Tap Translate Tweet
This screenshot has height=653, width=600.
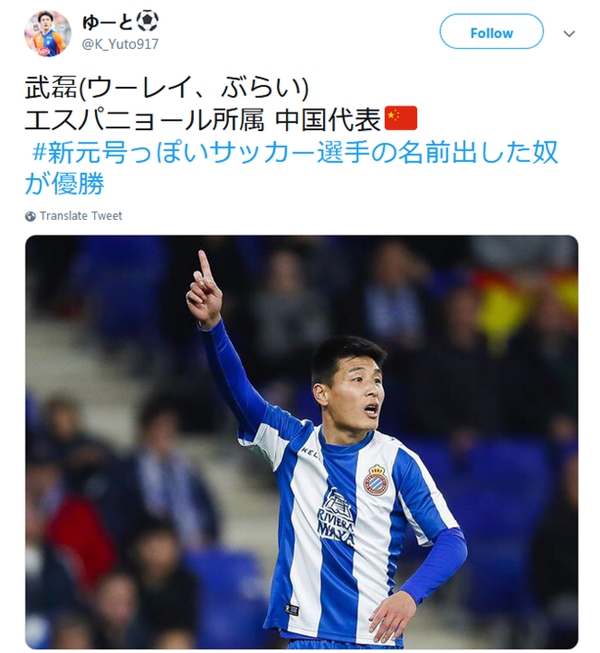pyautogui.click(x=80, y=216)
